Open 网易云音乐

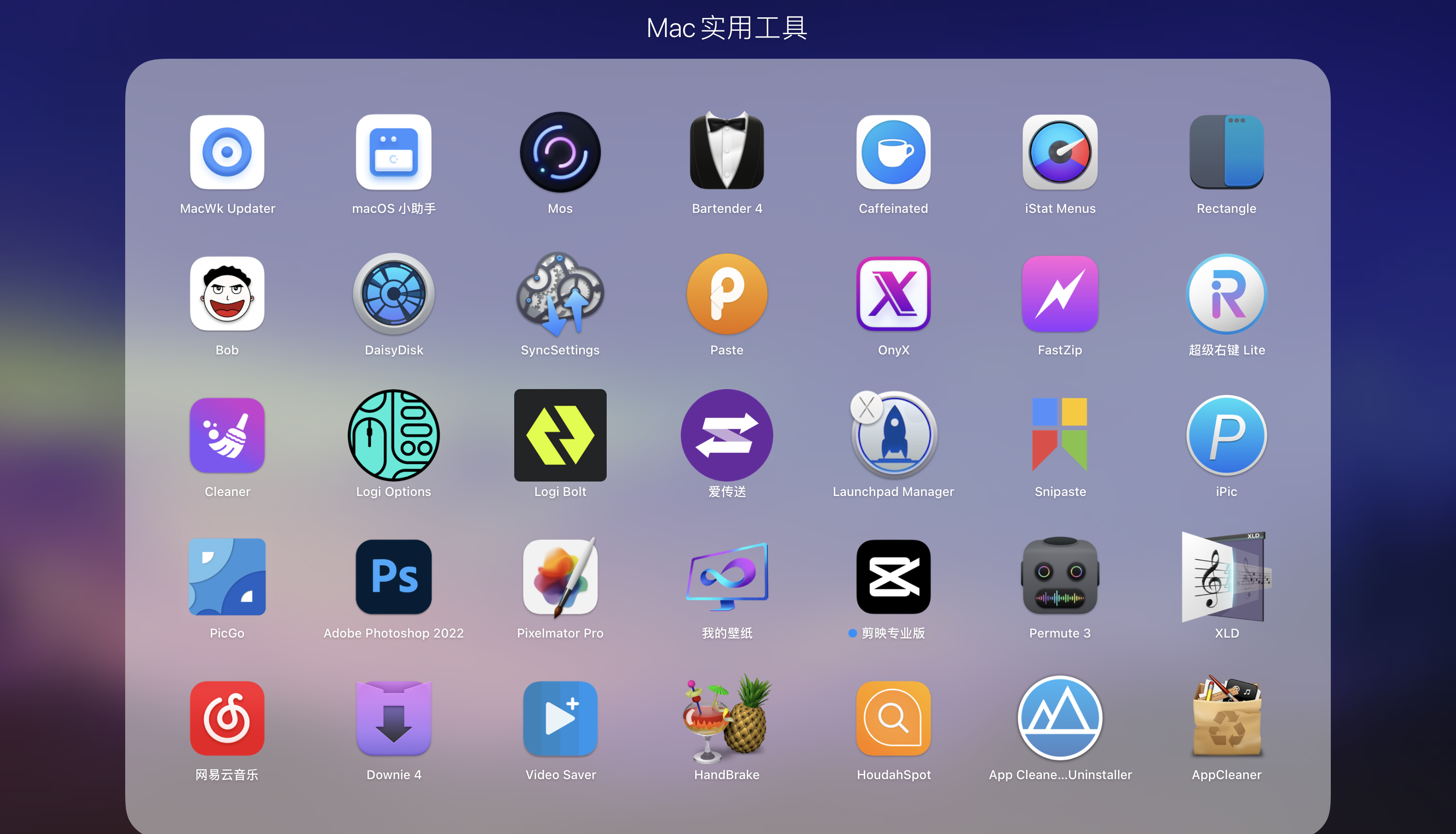[227, 718]
